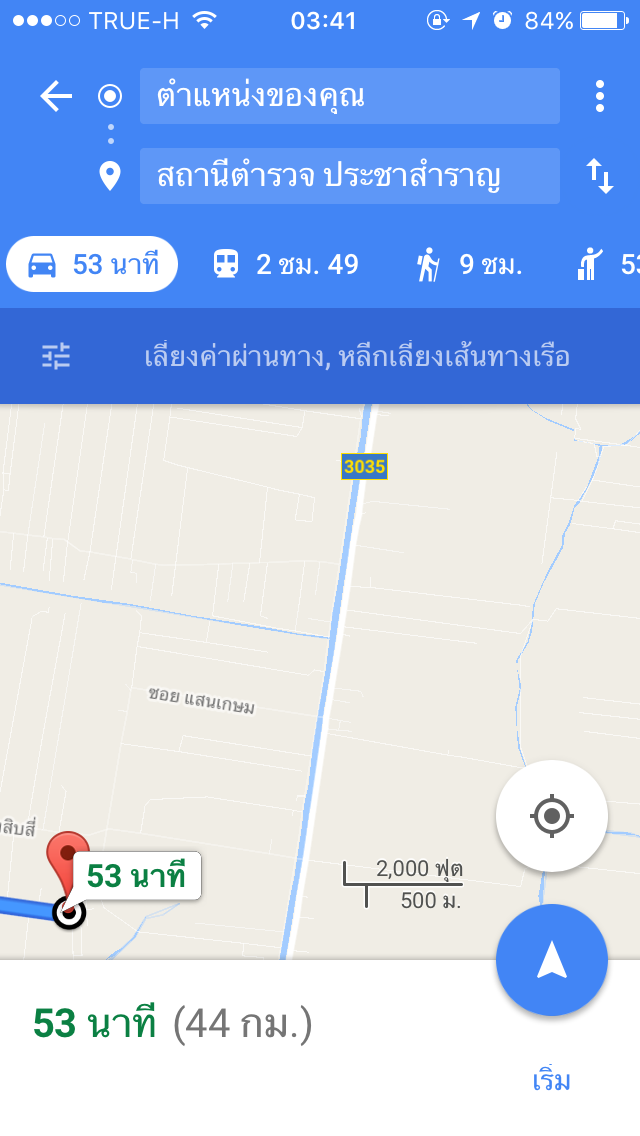Go back with the arrow icon
Viewport: 640px width, 1136px height.
click(56, 96)
